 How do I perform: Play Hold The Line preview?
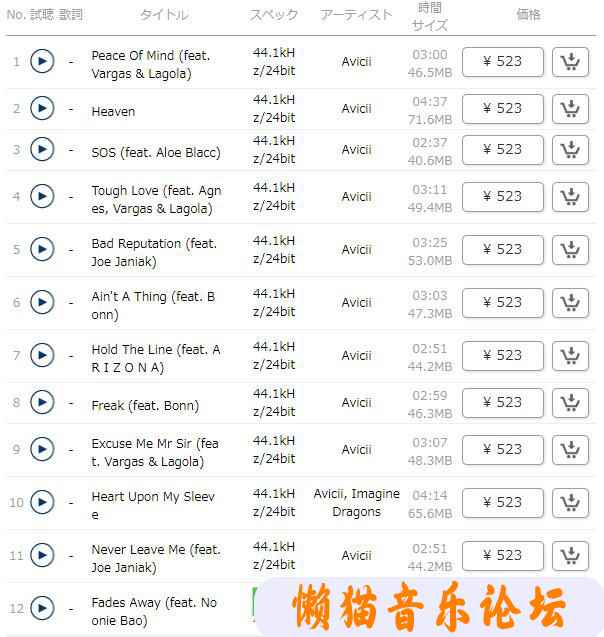click(x=42, y=355)
